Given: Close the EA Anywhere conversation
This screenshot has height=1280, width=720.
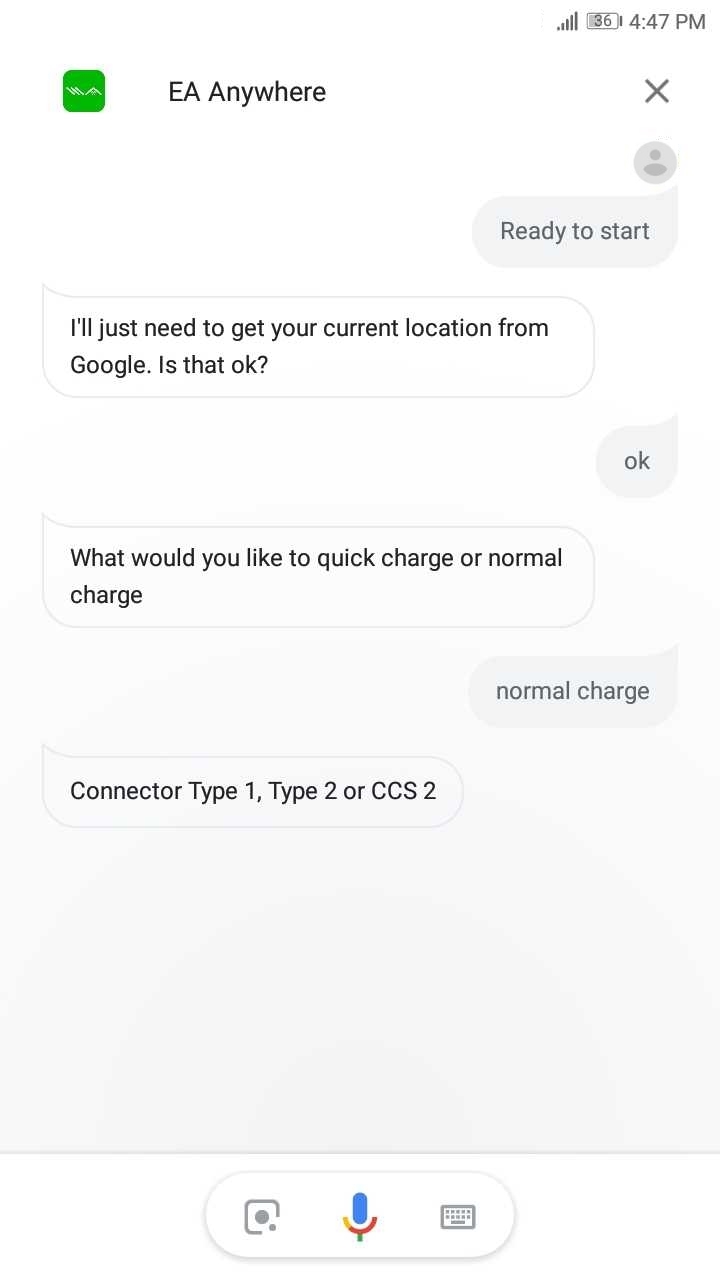Looking at the screenshot, I should 657,92.
